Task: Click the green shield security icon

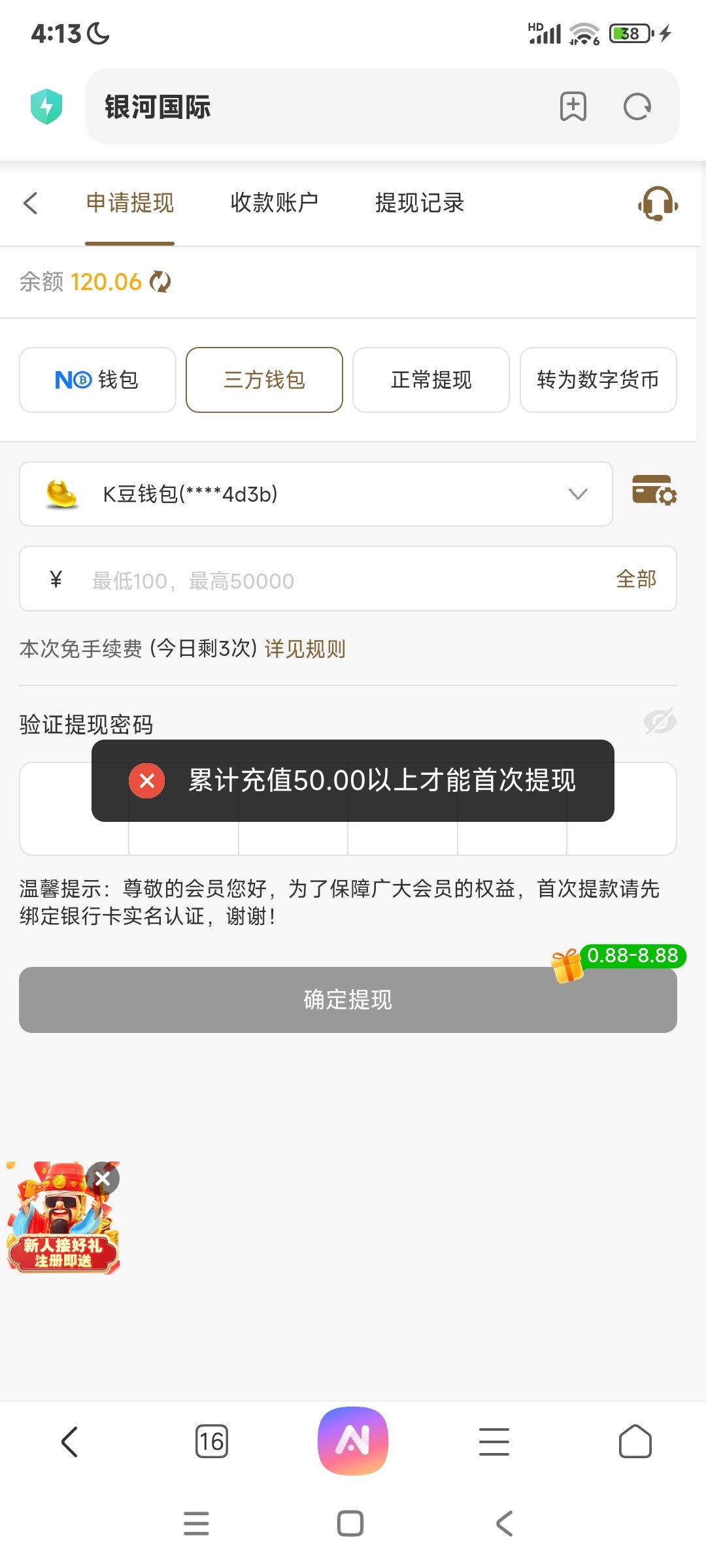Action: tap(48, 106)
